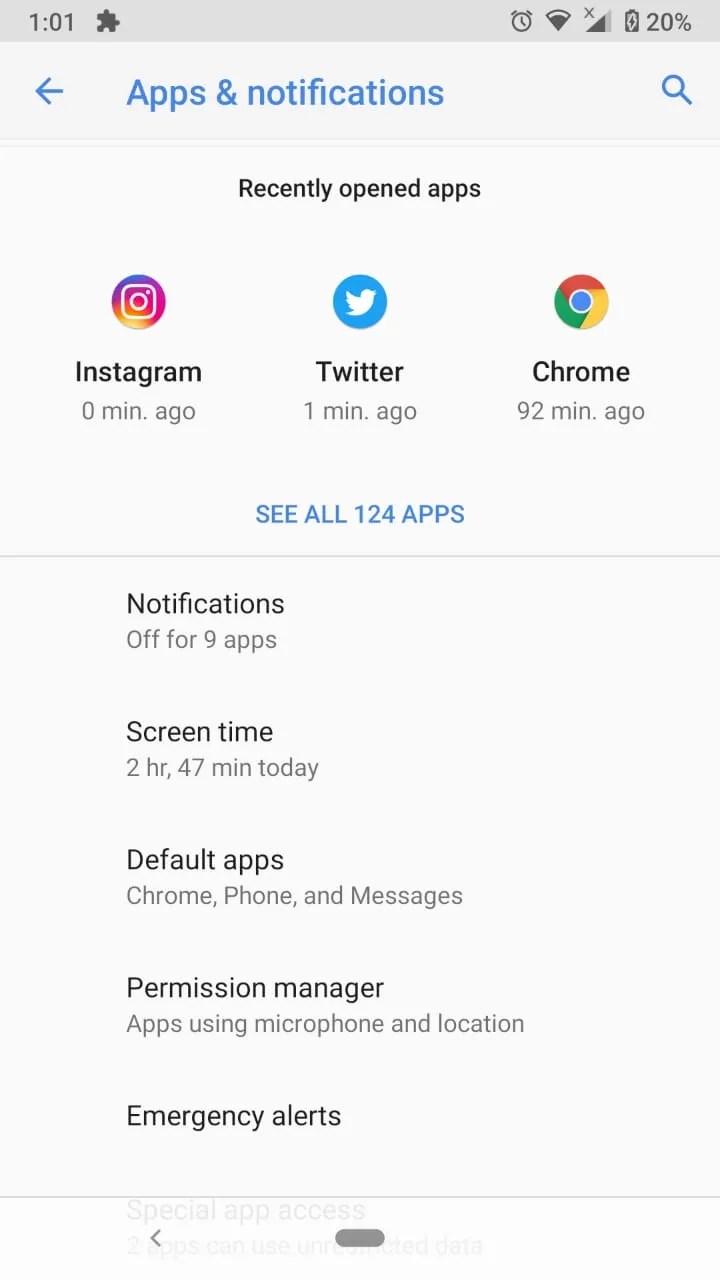Tap the Apps & notifications header title
The height and width of the screenshot is (1280, 720).
coord(285,92)
